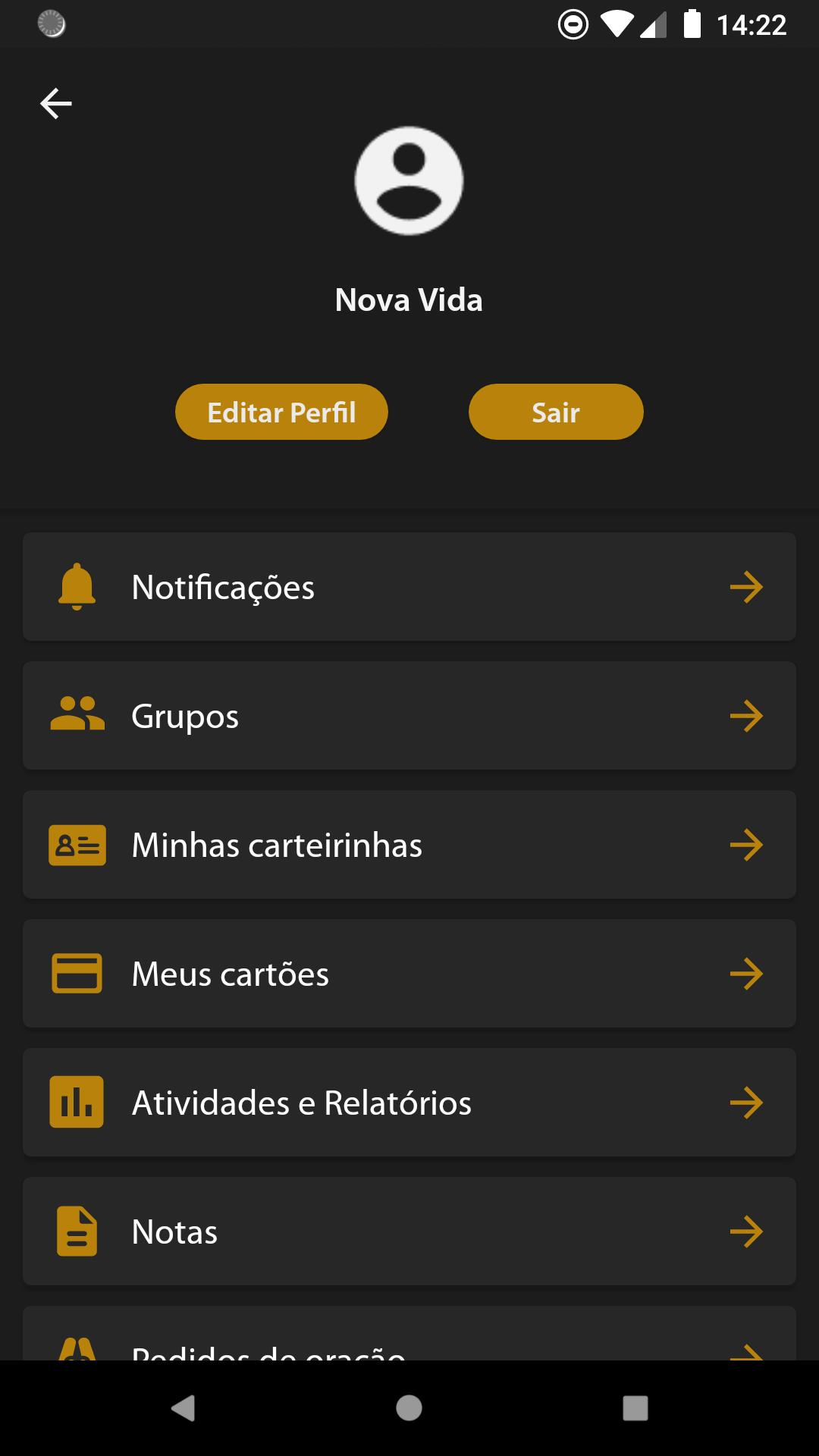Screen dimensions: 819x1456
Task: Log out with the Sair button
Action: 556,412
